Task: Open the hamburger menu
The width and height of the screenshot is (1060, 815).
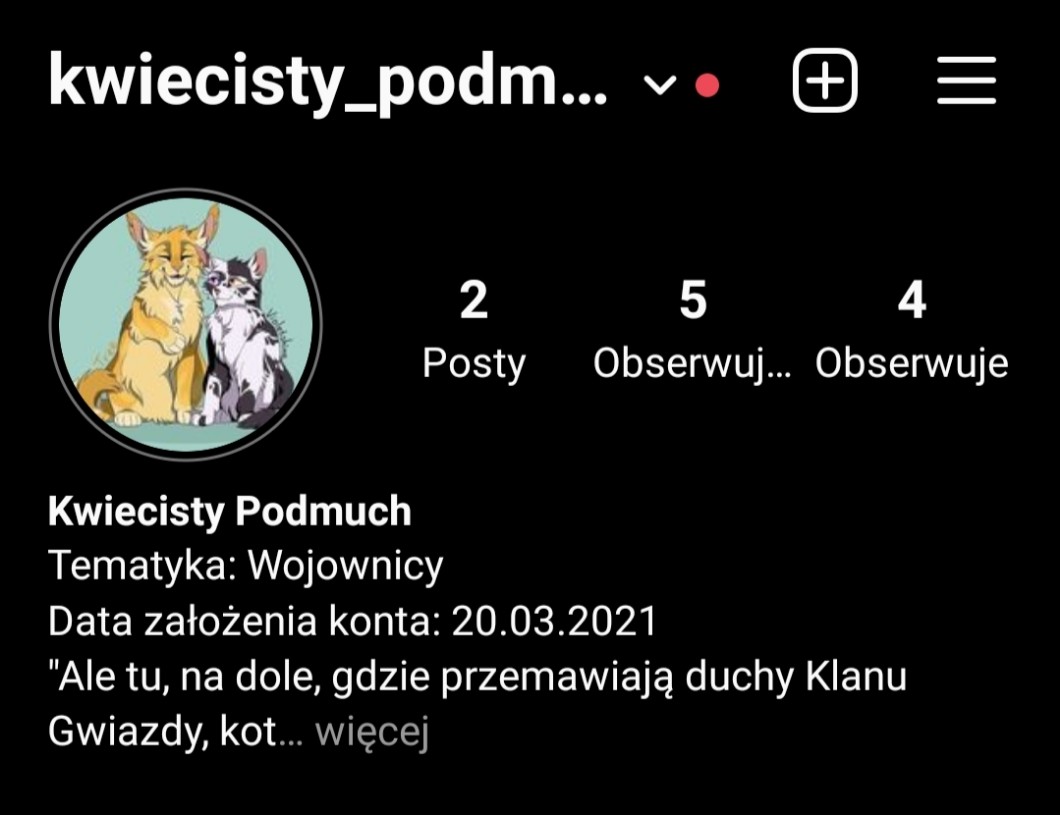Action: pyautogui.click(x=966, y=80)
